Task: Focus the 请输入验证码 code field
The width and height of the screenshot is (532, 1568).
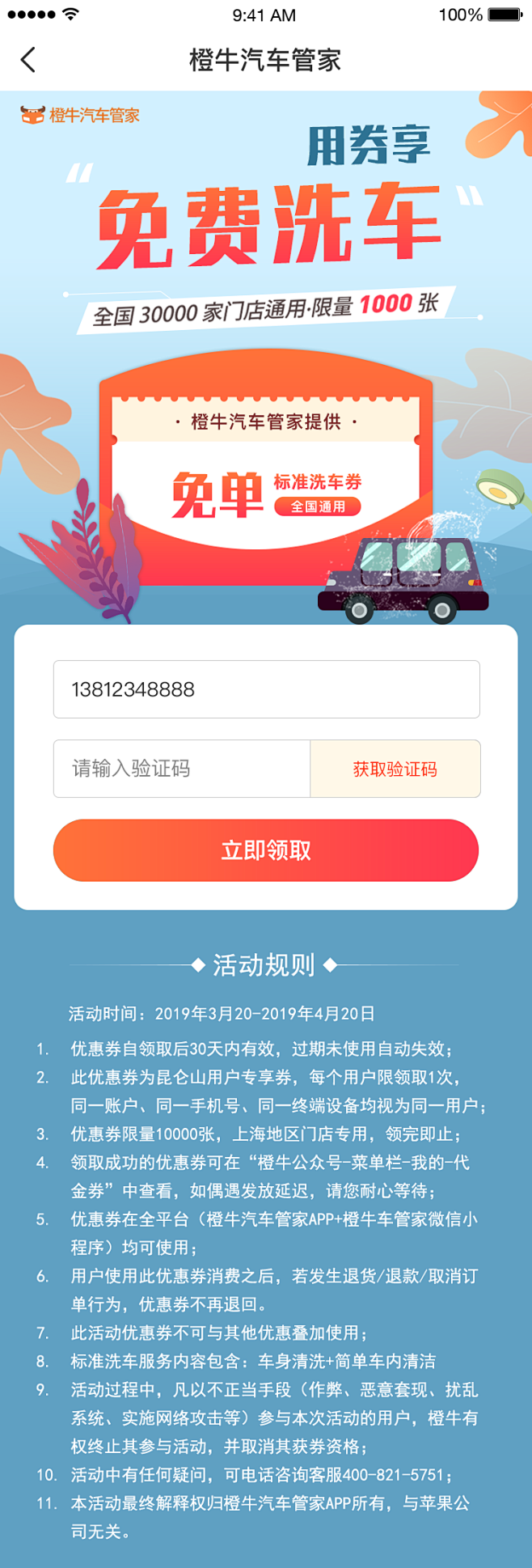Action: point(182,769)
